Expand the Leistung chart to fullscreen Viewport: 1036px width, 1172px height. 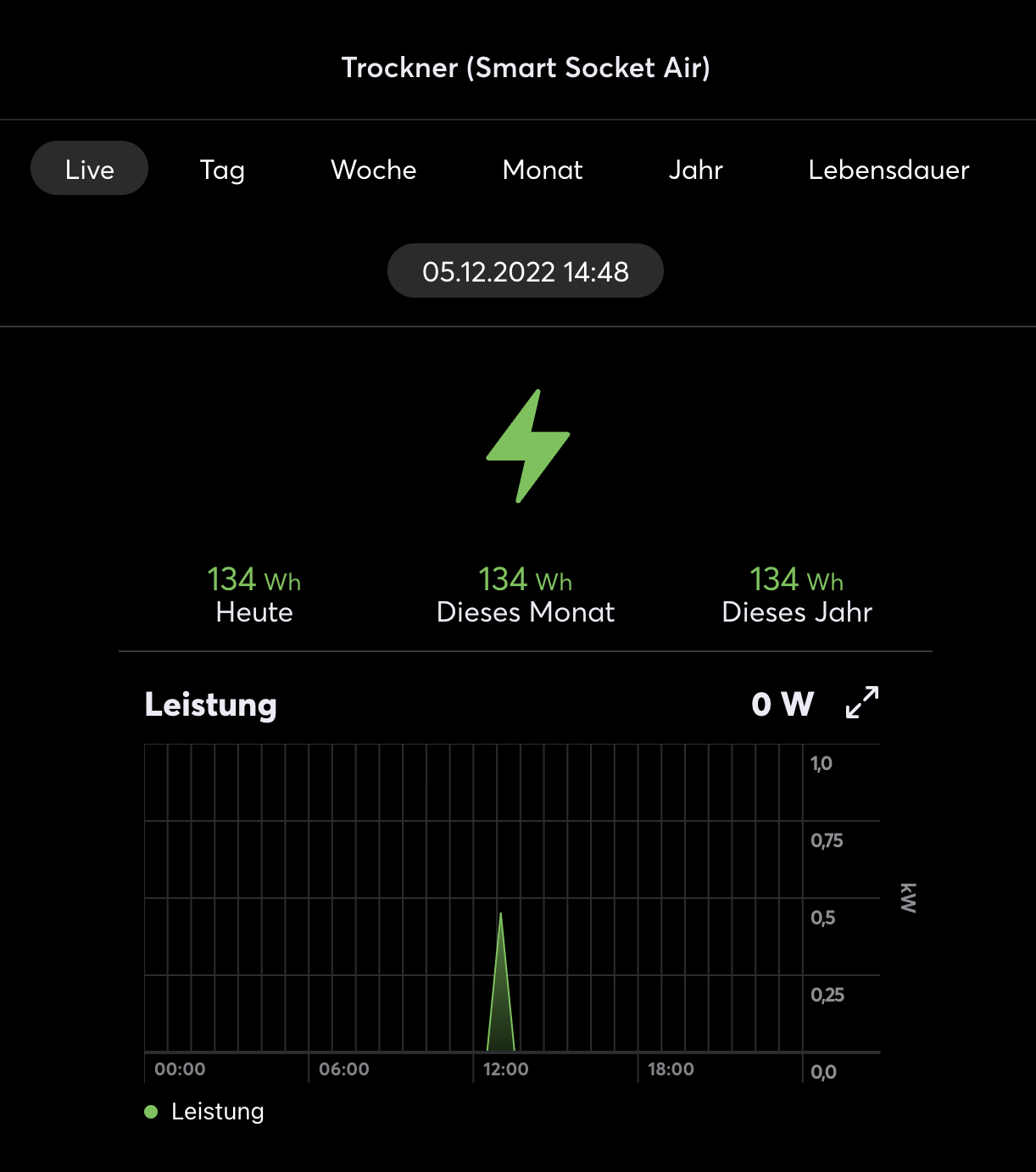coord(862,702)
